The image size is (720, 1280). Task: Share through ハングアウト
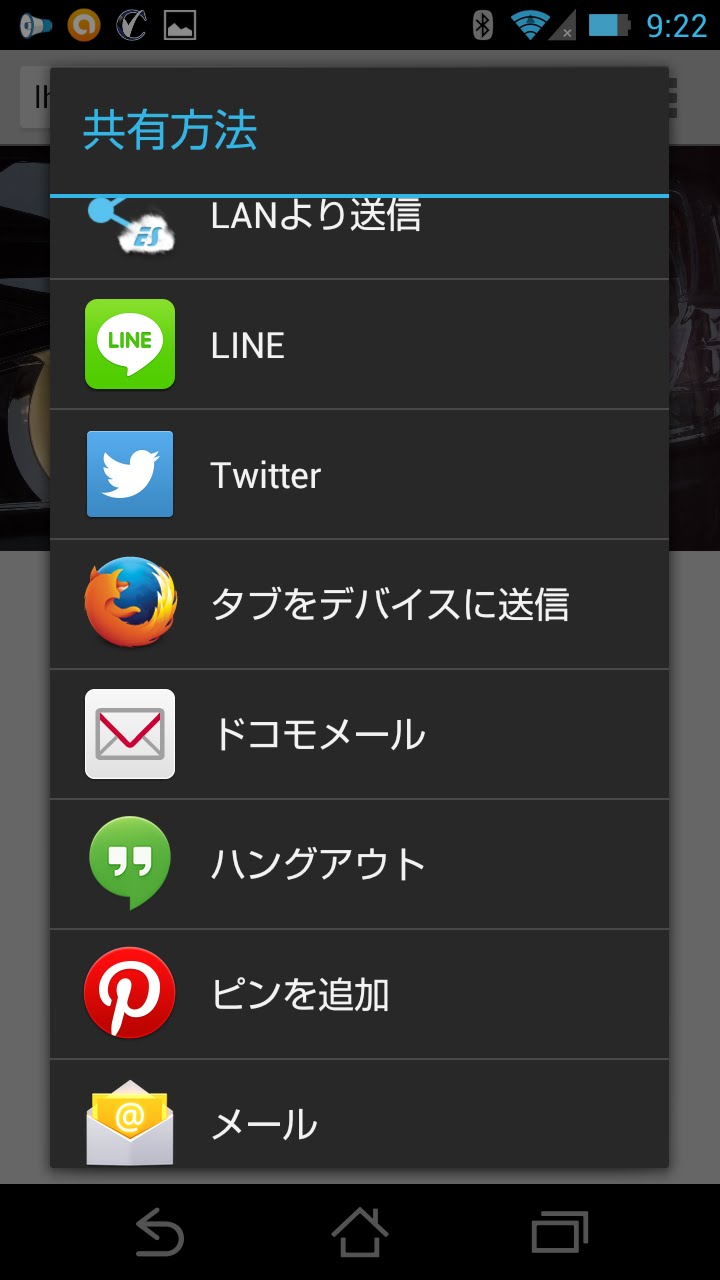(x=359, y=864)
